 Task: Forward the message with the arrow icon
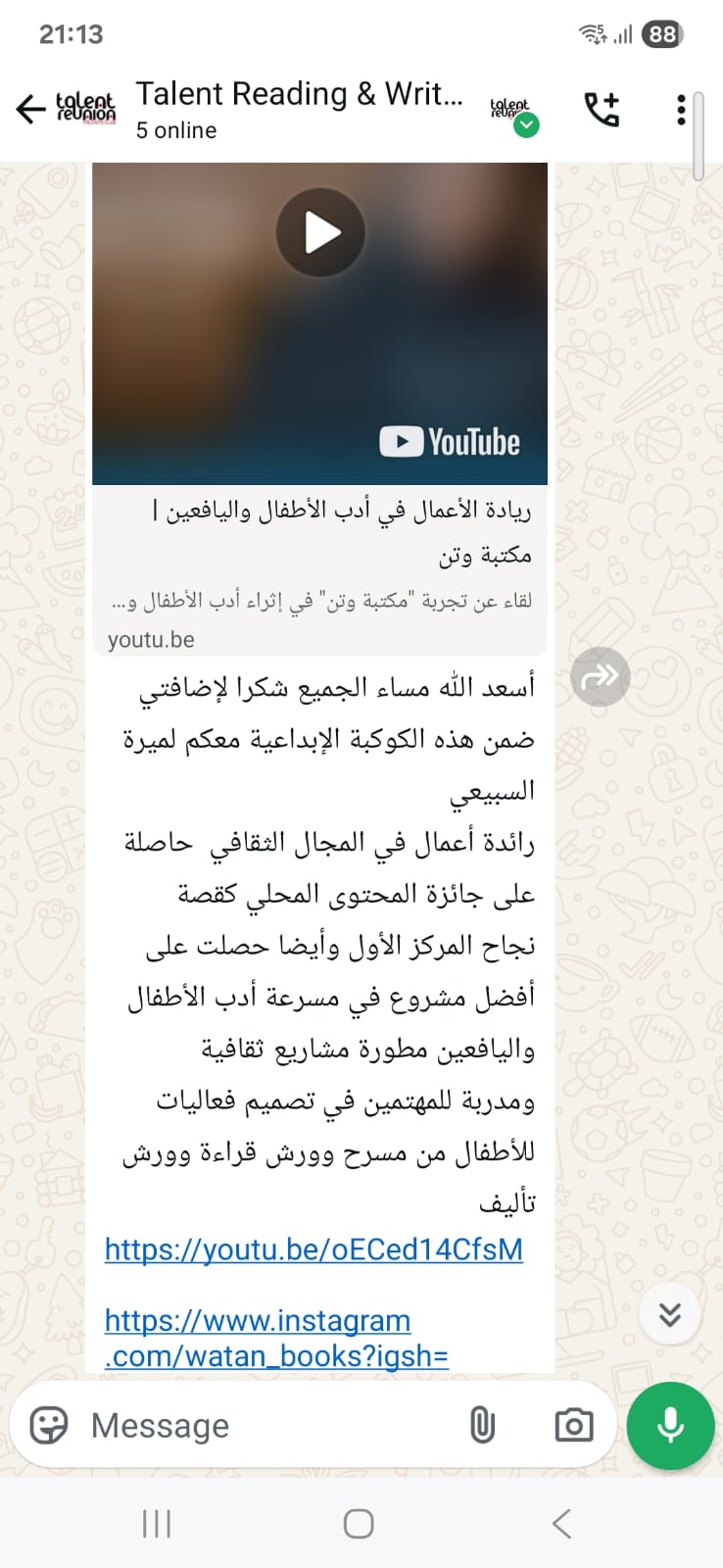[x=600, y=676]
